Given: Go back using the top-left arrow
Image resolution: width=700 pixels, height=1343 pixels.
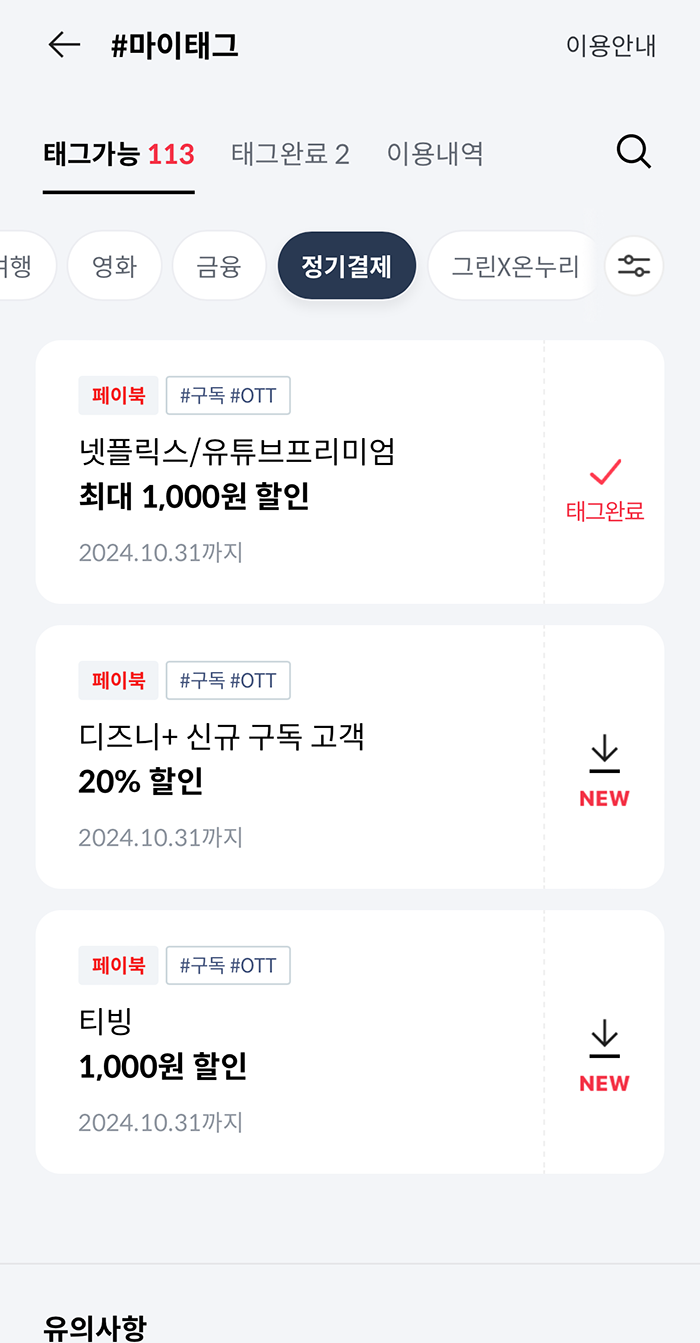Looking at the screenshot, I should click(64, 45).
